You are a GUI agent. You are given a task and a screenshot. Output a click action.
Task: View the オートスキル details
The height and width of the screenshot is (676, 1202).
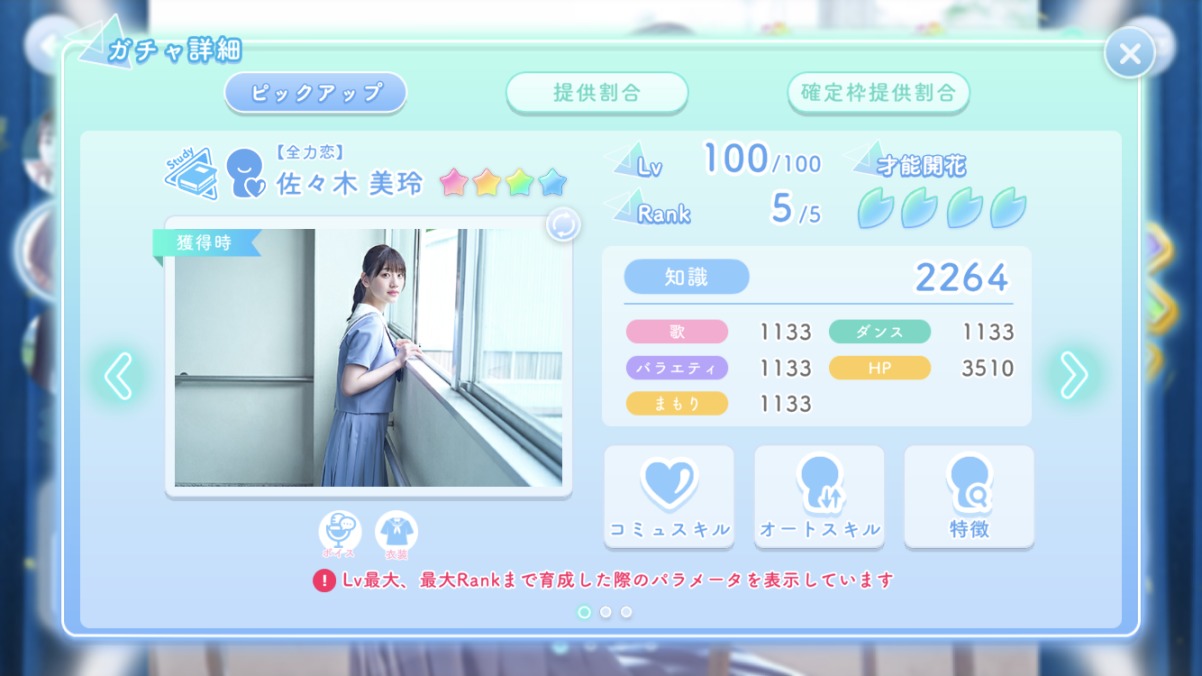pyautogui.click(x=819, y=497)
